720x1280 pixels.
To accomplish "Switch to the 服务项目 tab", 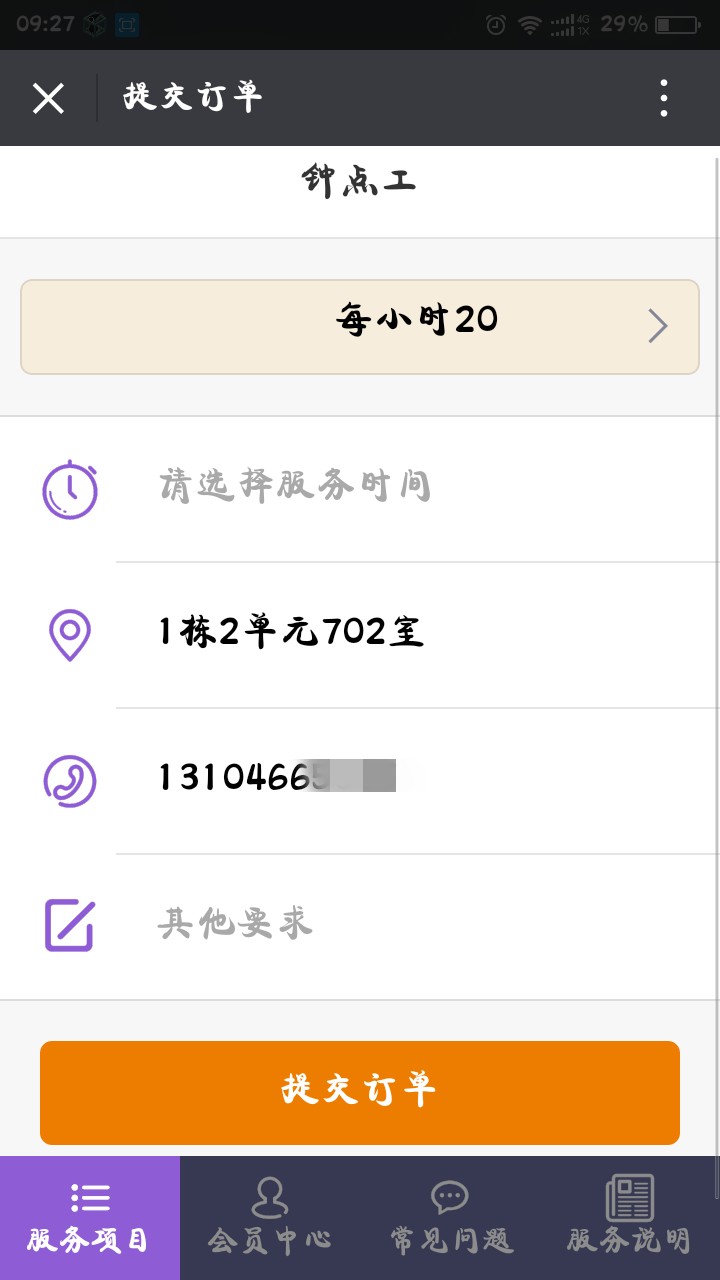I will pos(90,1218).
